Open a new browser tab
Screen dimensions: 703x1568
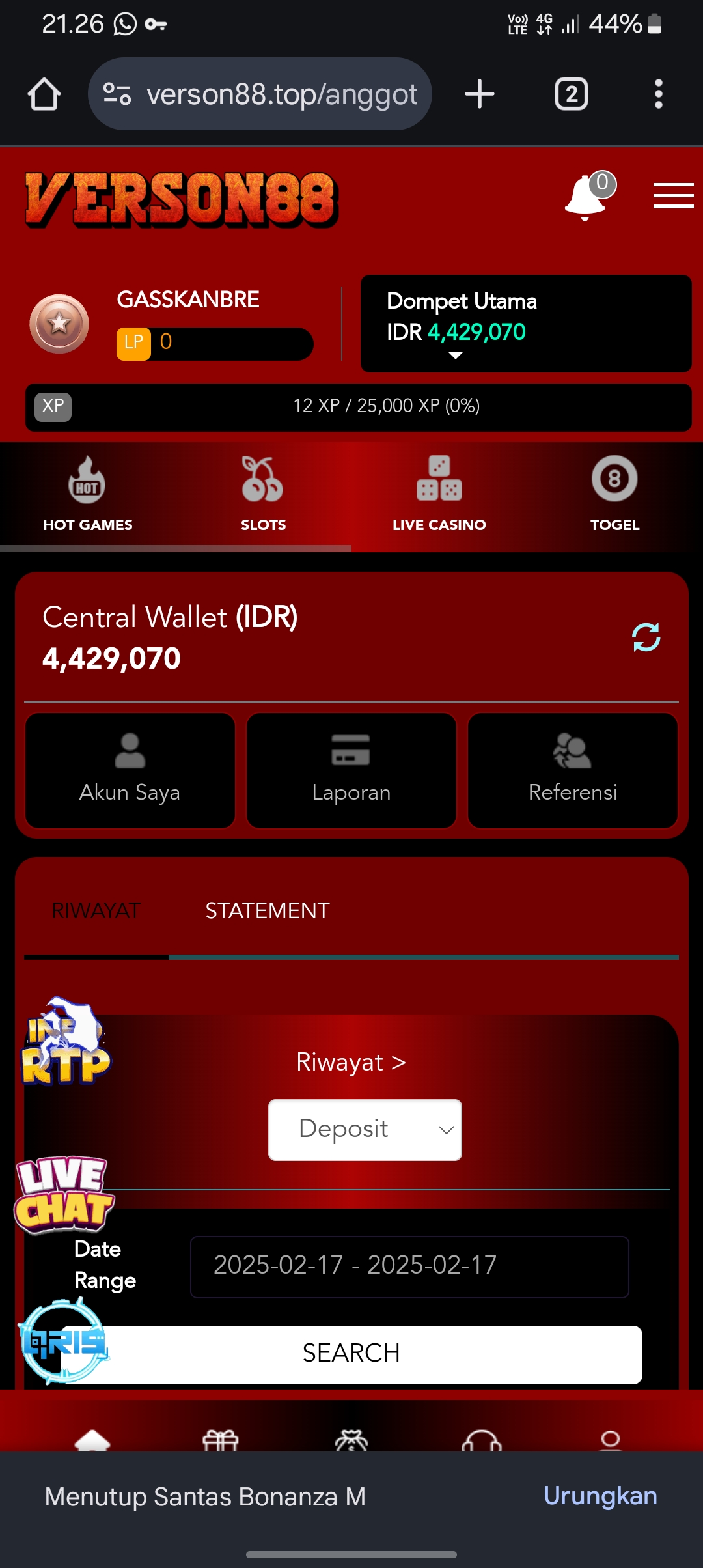click(x=480, y=94)
